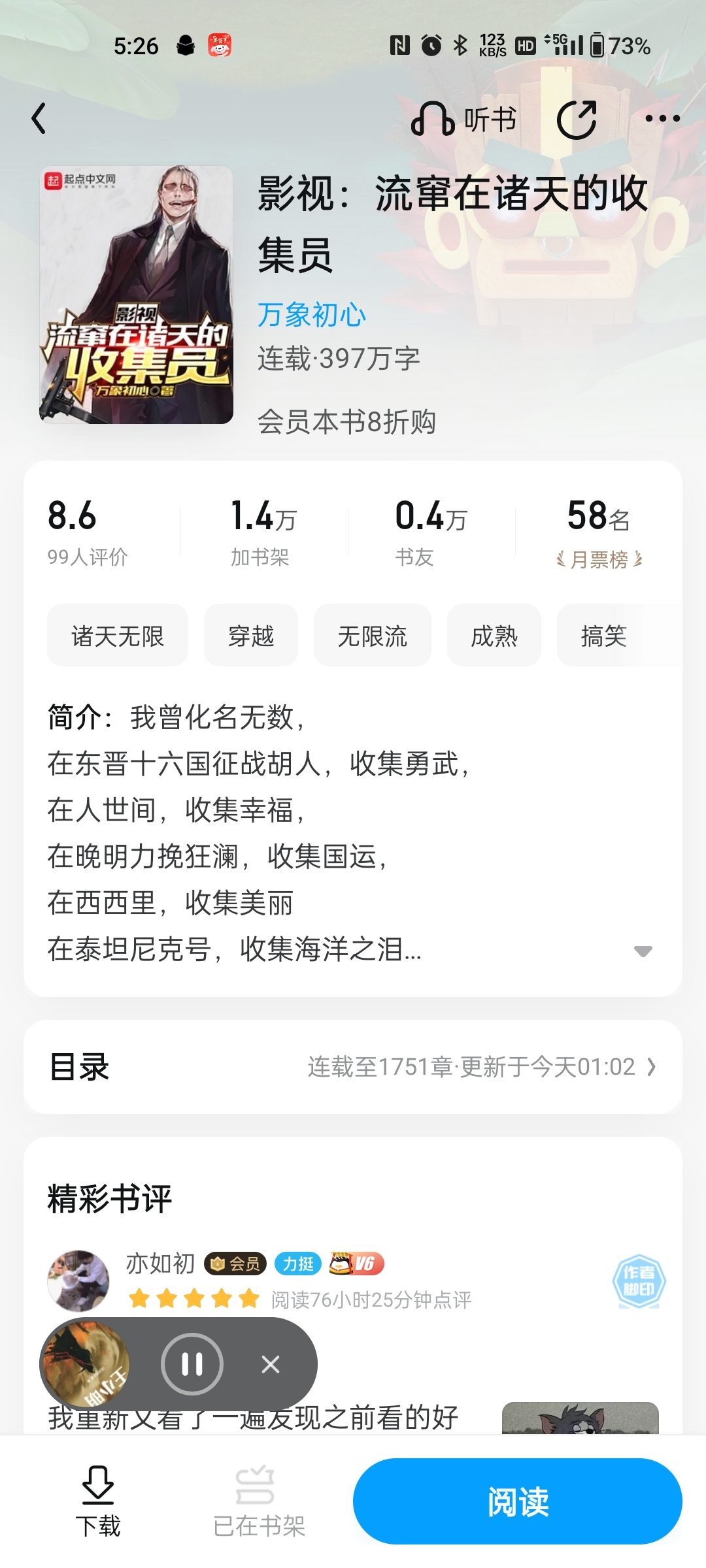
Task: Pause the floating audio player
Action: coord(192,1364)
